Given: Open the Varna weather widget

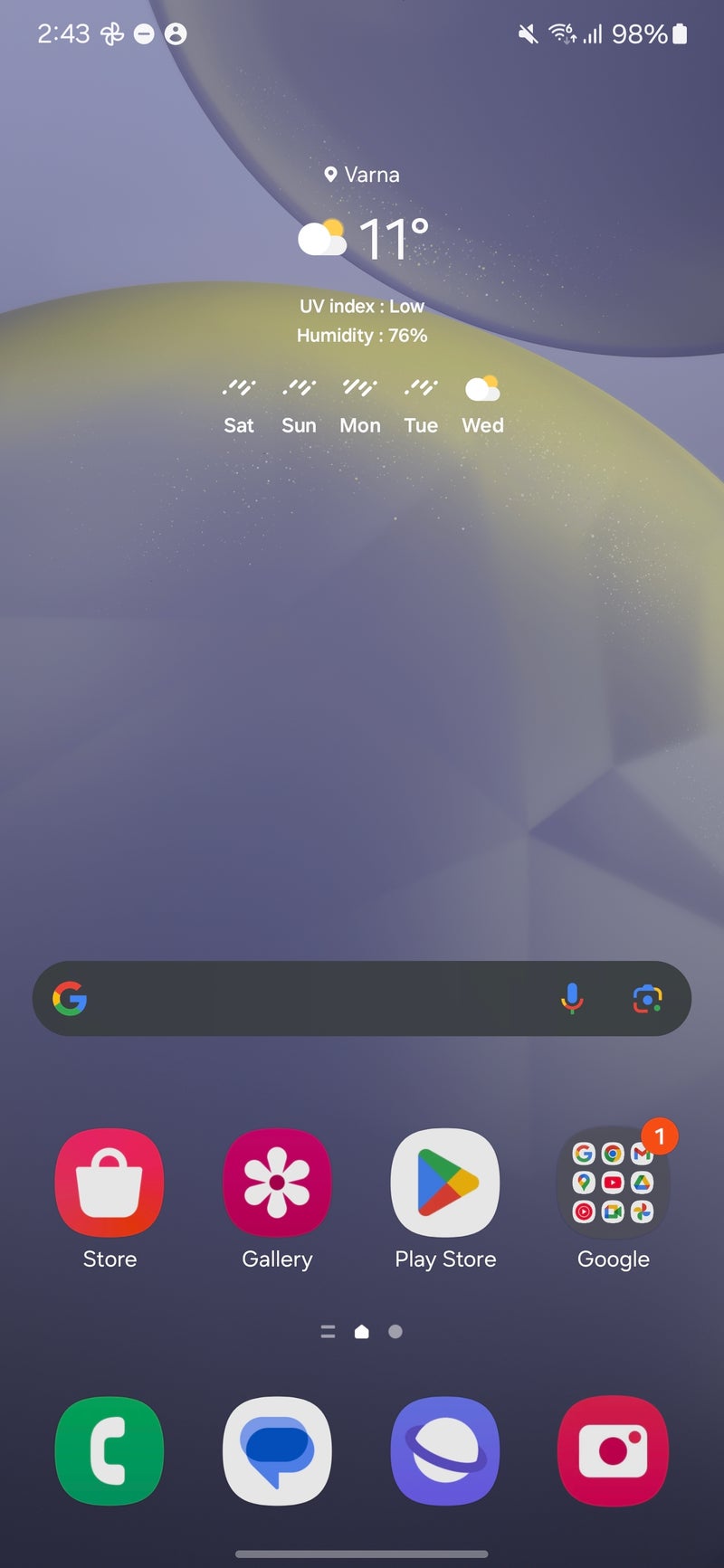Looking at the screenshot, I should coord(362,240).
